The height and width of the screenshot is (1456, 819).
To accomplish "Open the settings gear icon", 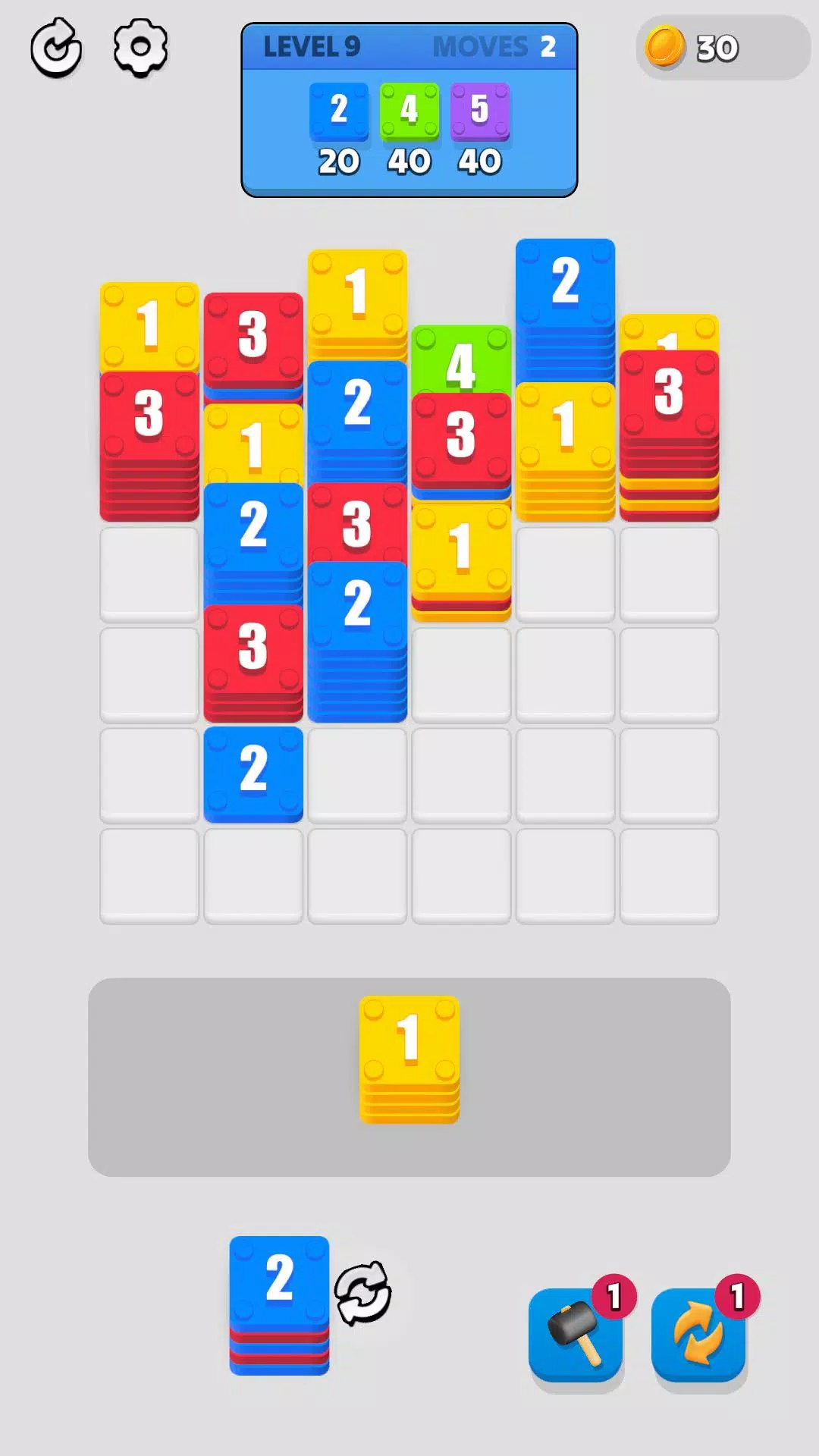I will point(140,47).
